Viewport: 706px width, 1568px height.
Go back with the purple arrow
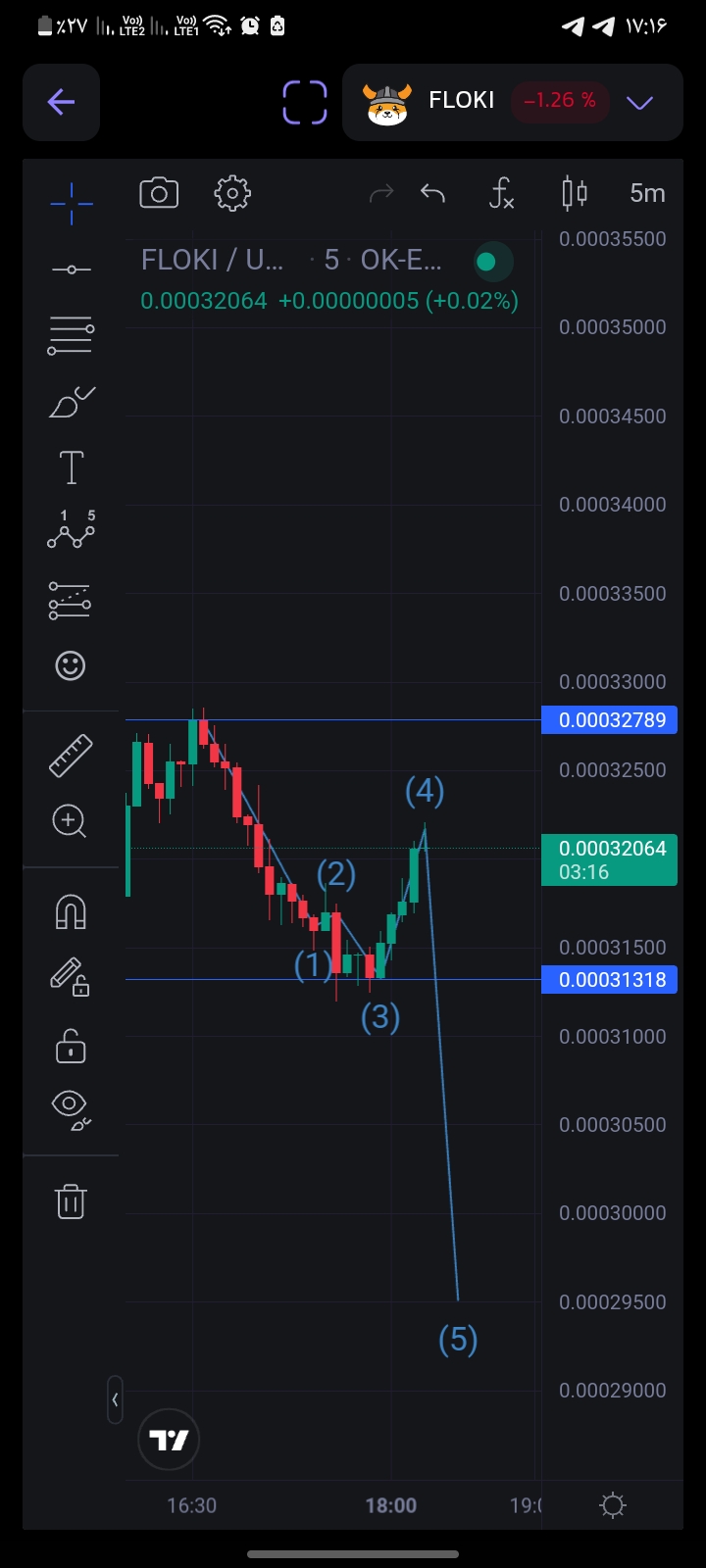pos(61,102)
